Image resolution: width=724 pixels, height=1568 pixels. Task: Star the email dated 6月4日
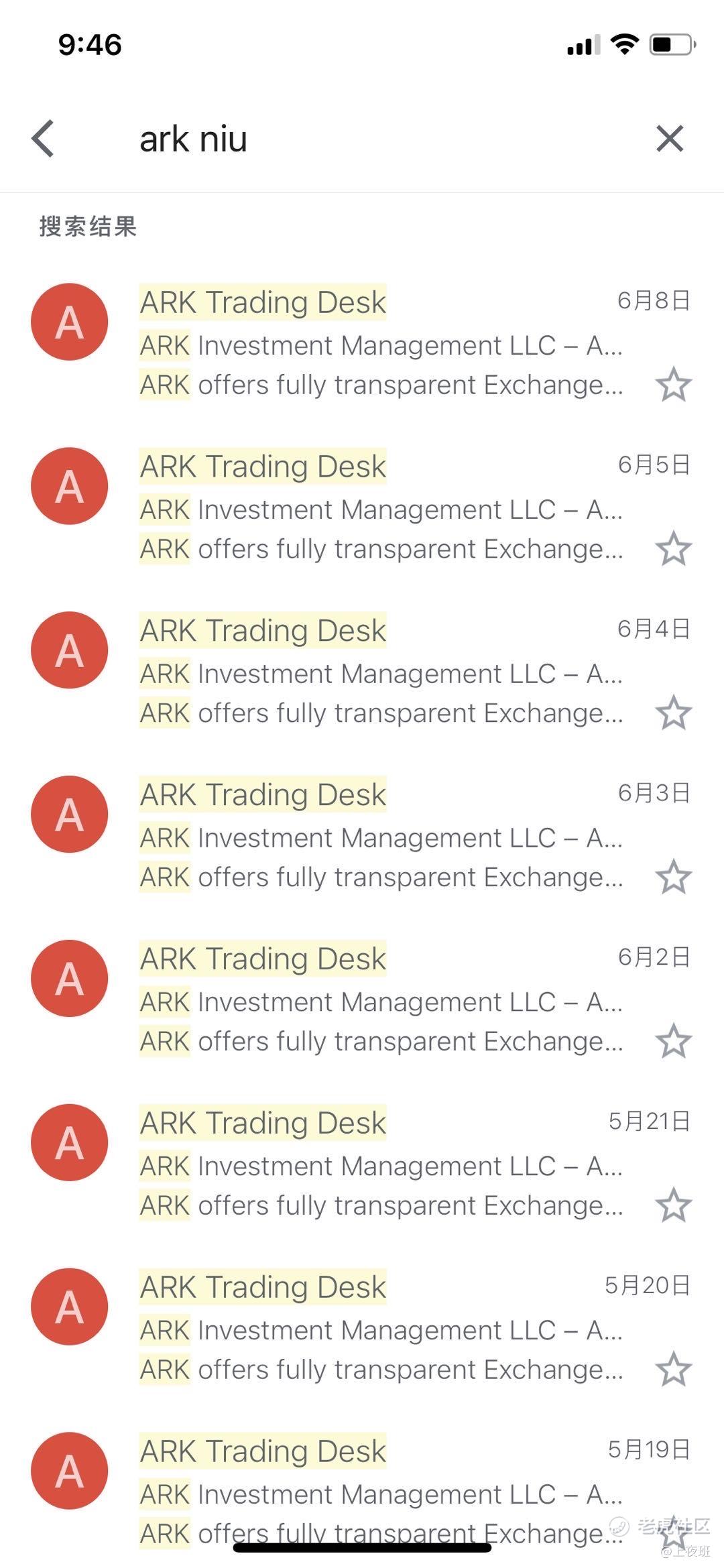click(673, 713)
